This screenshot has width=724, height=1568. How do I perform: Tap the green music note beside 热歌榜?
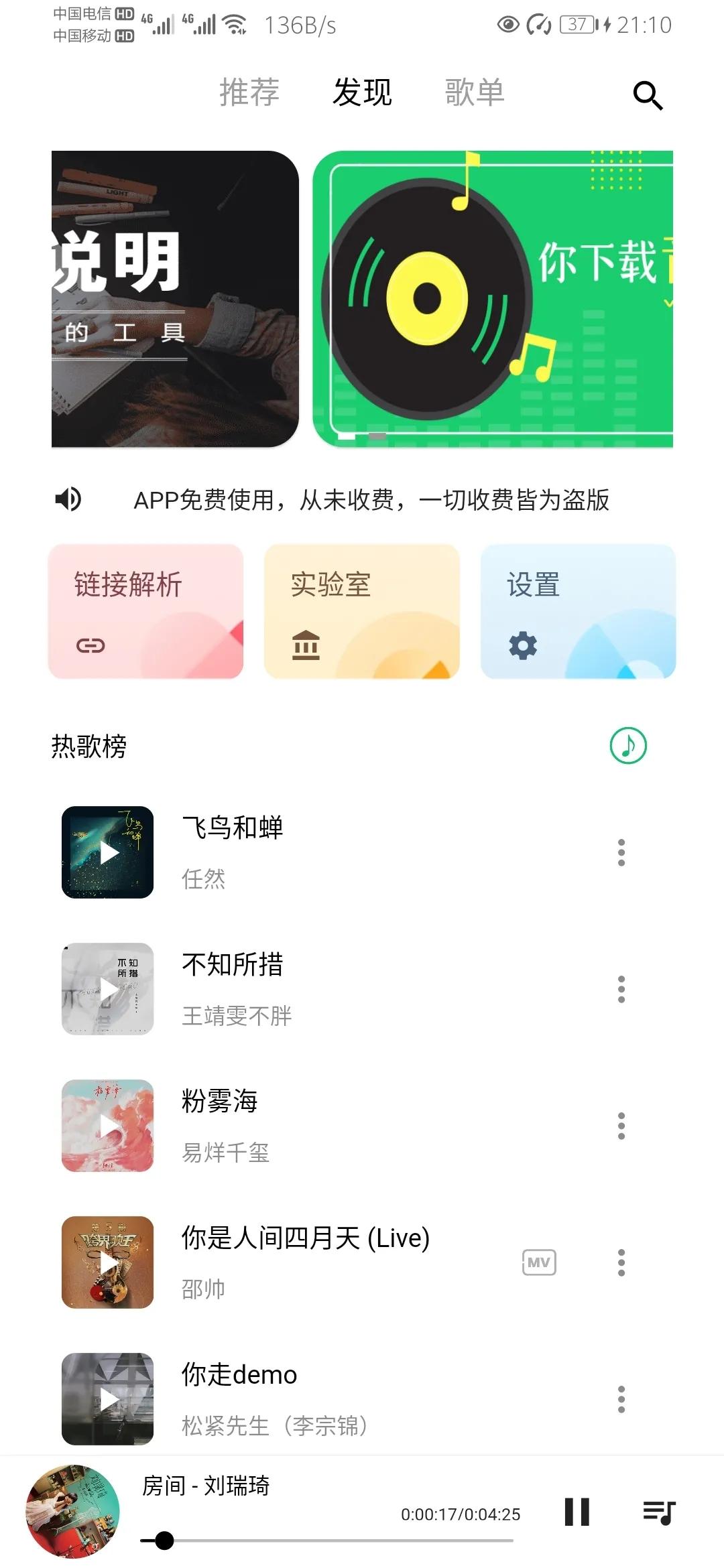628,745
